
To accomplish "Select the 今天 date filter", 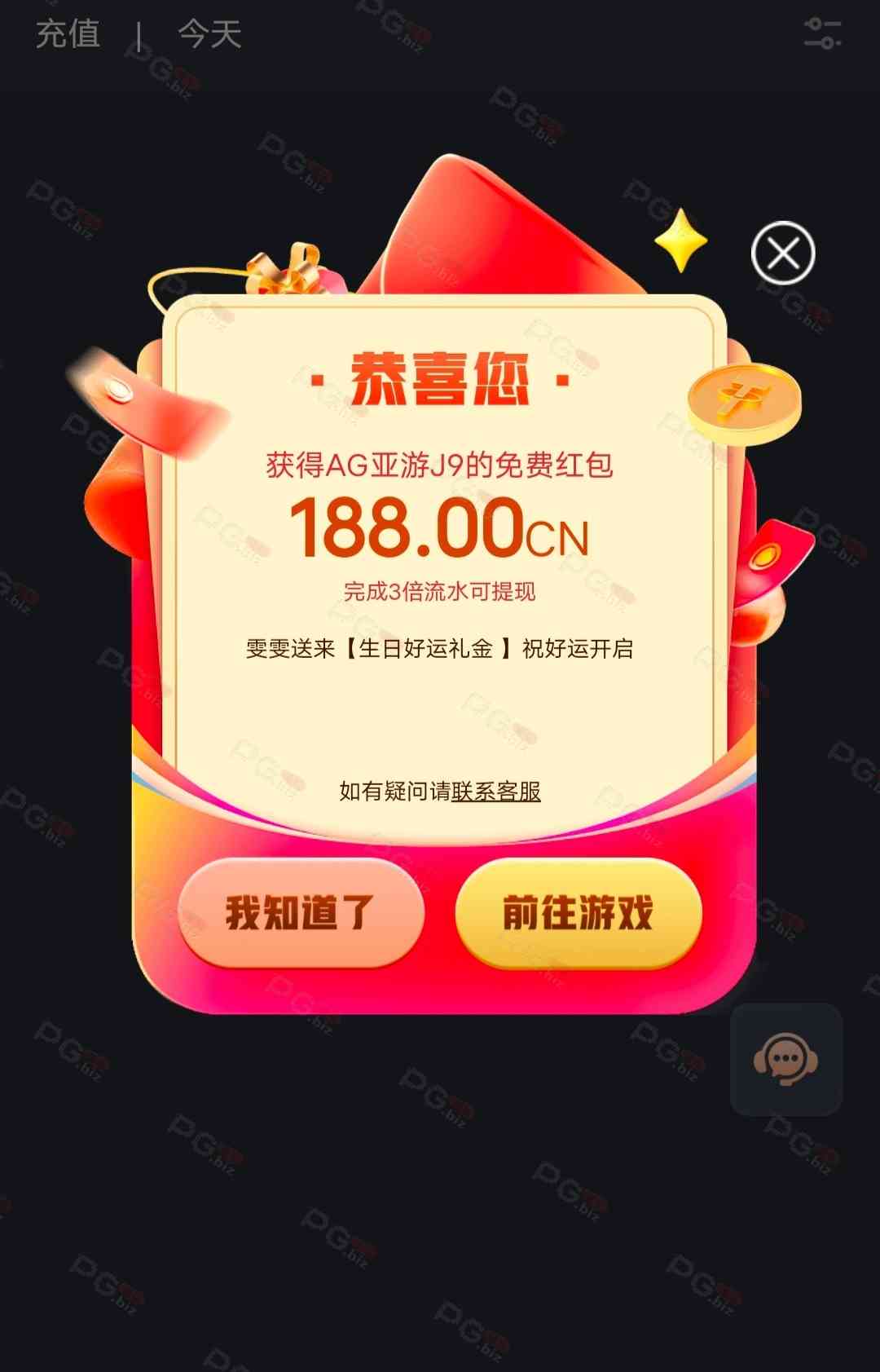I will (210, 34).
